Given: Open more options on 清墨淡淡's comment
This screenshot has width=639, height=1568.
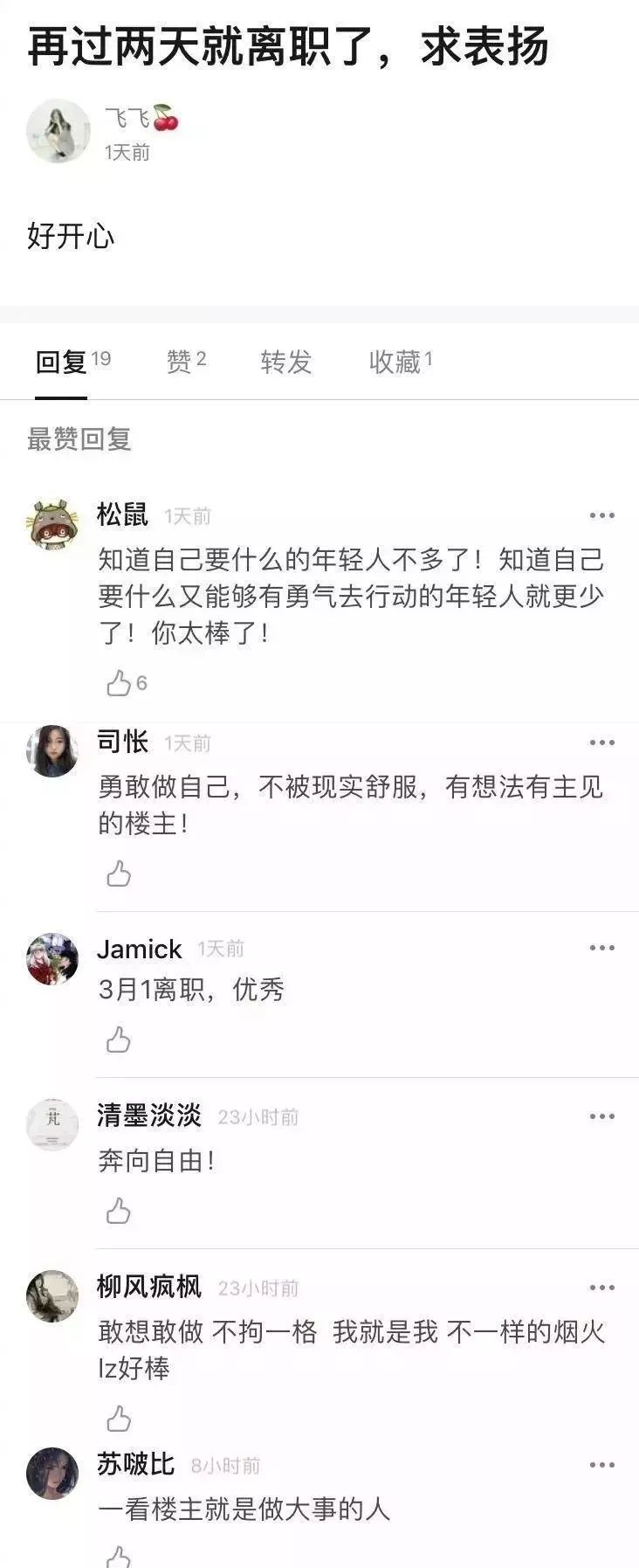Looking at the screenshot, I should tap(601, 1114).
